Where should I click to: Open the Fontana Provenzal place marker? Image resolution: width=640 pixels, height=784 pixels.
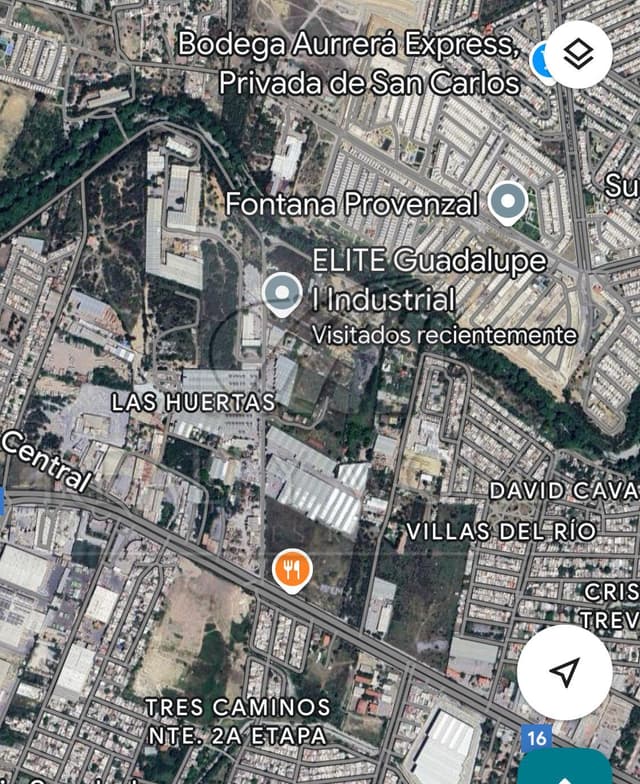[x=508, y=202]
